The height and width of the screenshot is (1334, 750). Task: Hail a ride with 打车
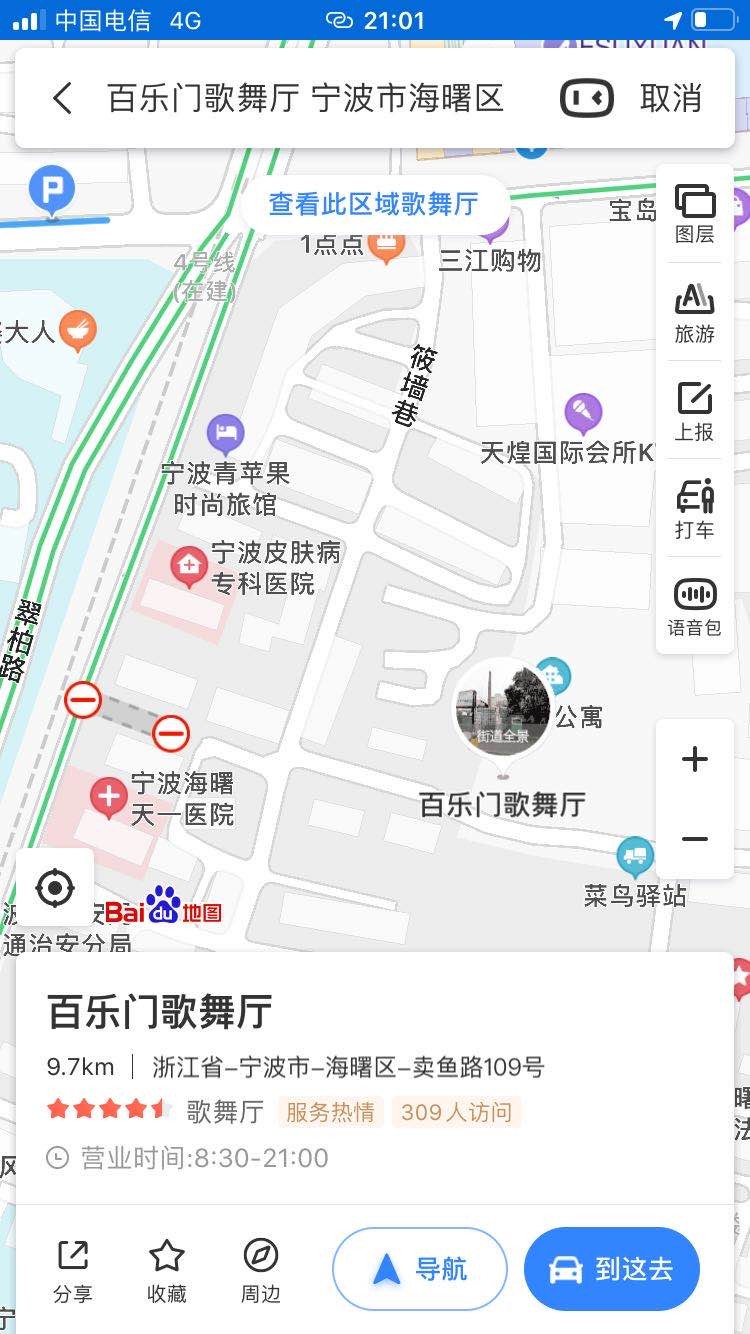(695, 508)
